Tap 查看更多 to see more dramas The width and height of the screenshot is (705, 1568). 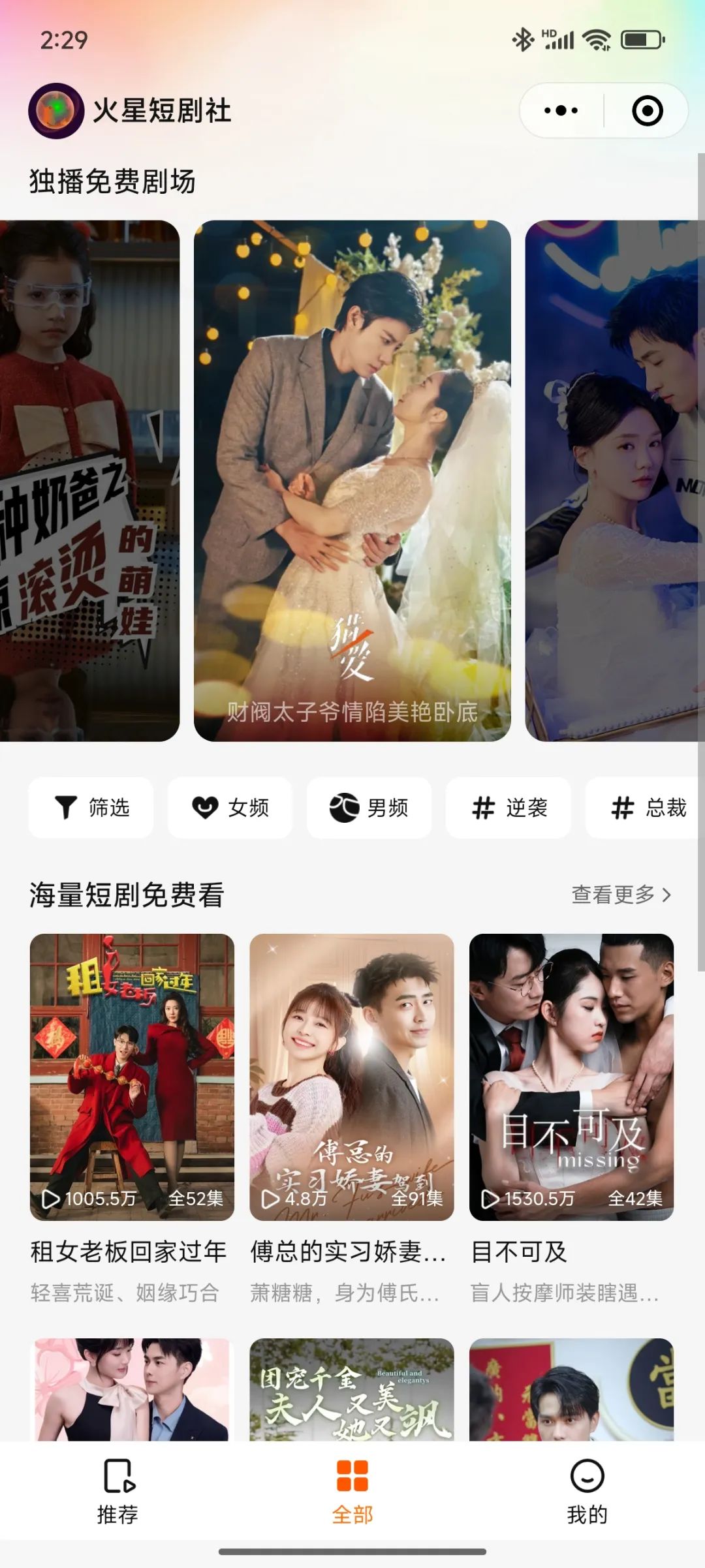(621, 894)
